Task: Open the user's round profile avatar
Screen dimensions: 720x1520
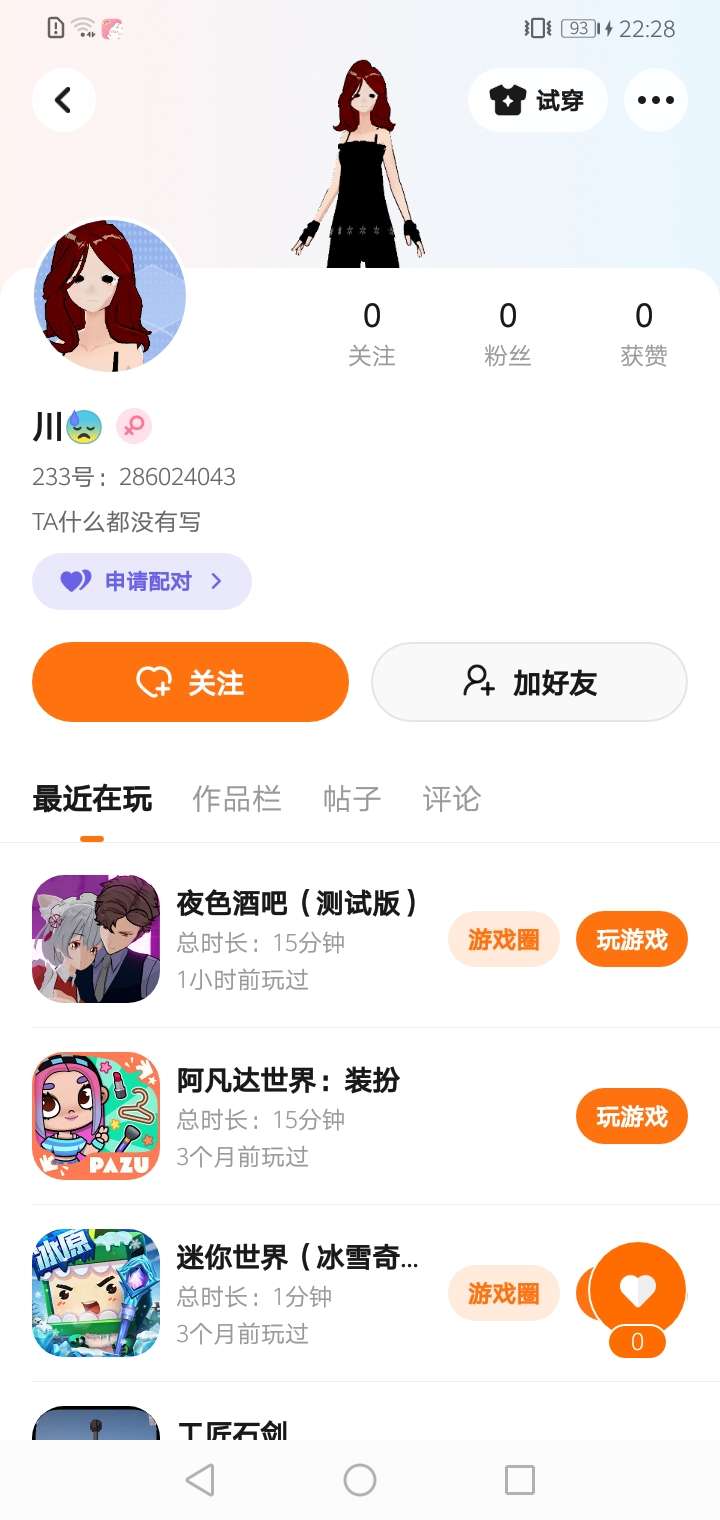Action: click(110, 296)
